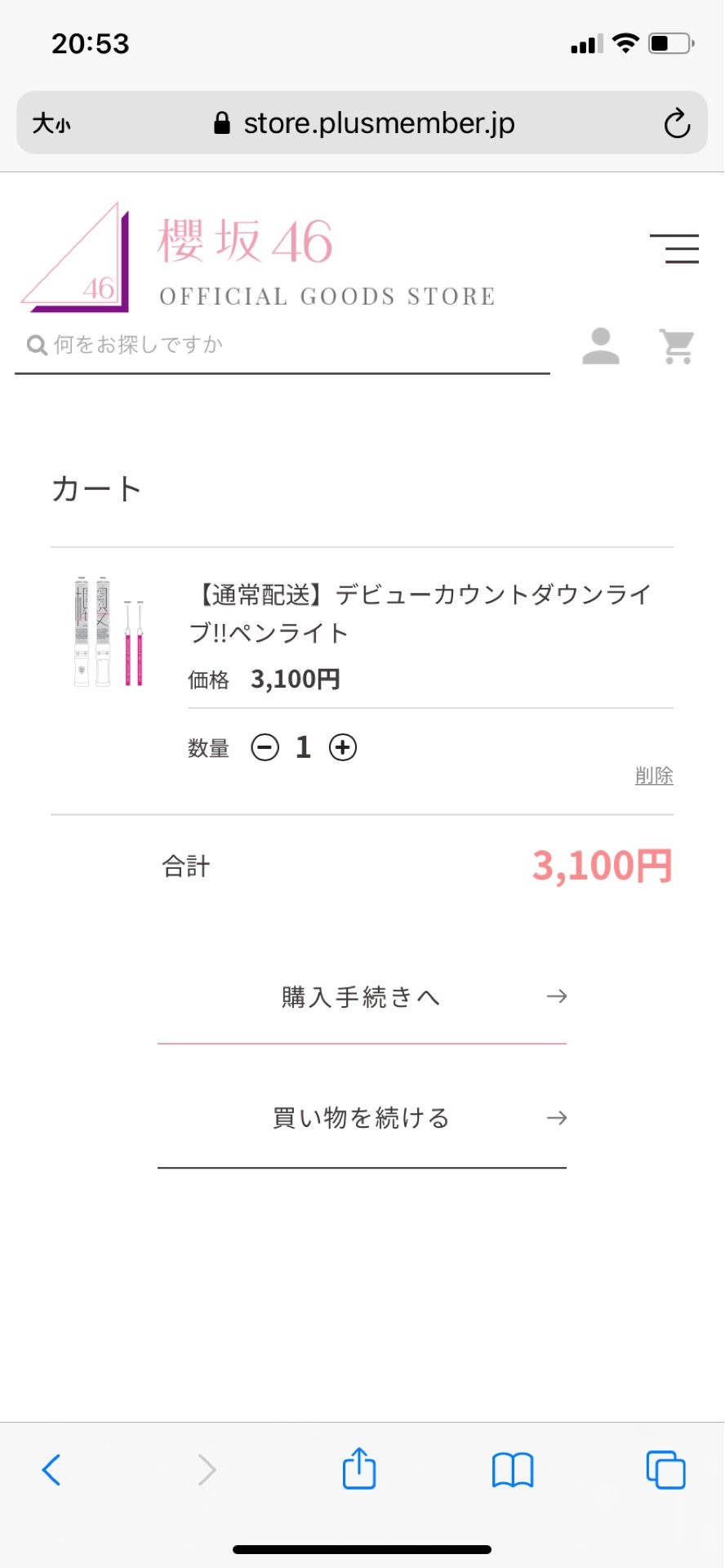View the shopping cart icon
The image size is (725, 1568).
coord(677,345)
